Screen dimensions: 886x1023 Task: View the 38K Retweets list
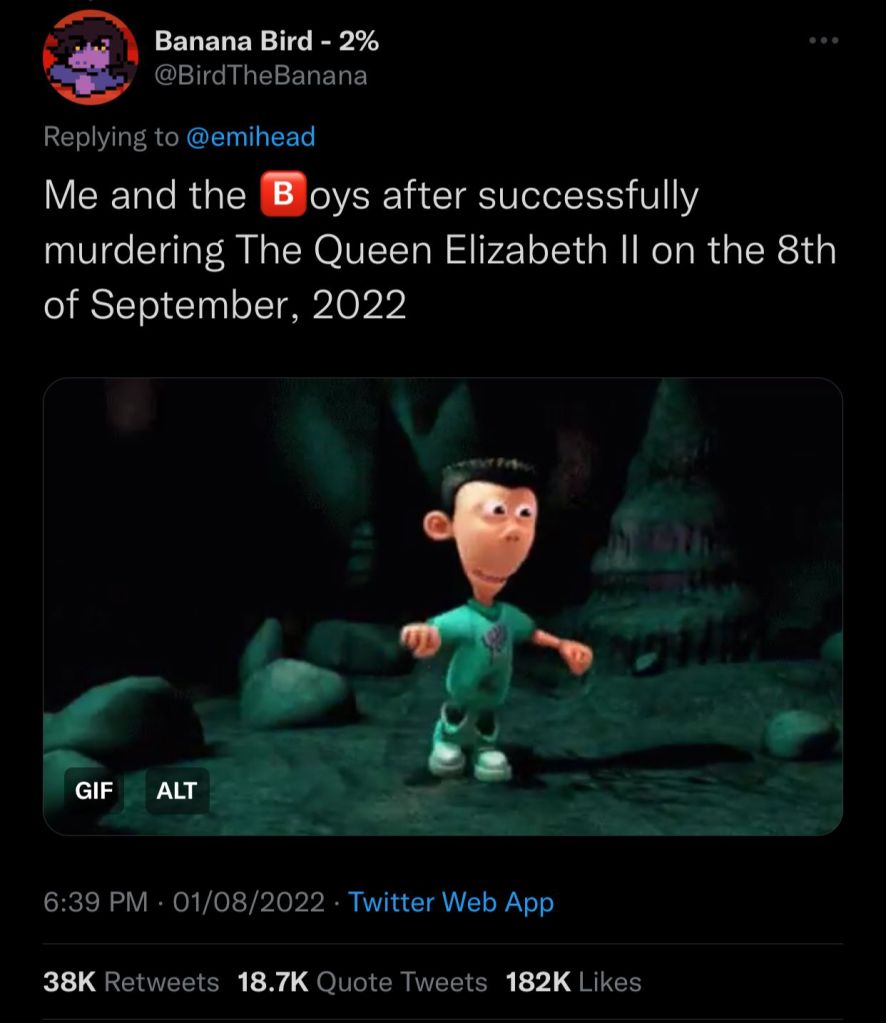[131, 982]
